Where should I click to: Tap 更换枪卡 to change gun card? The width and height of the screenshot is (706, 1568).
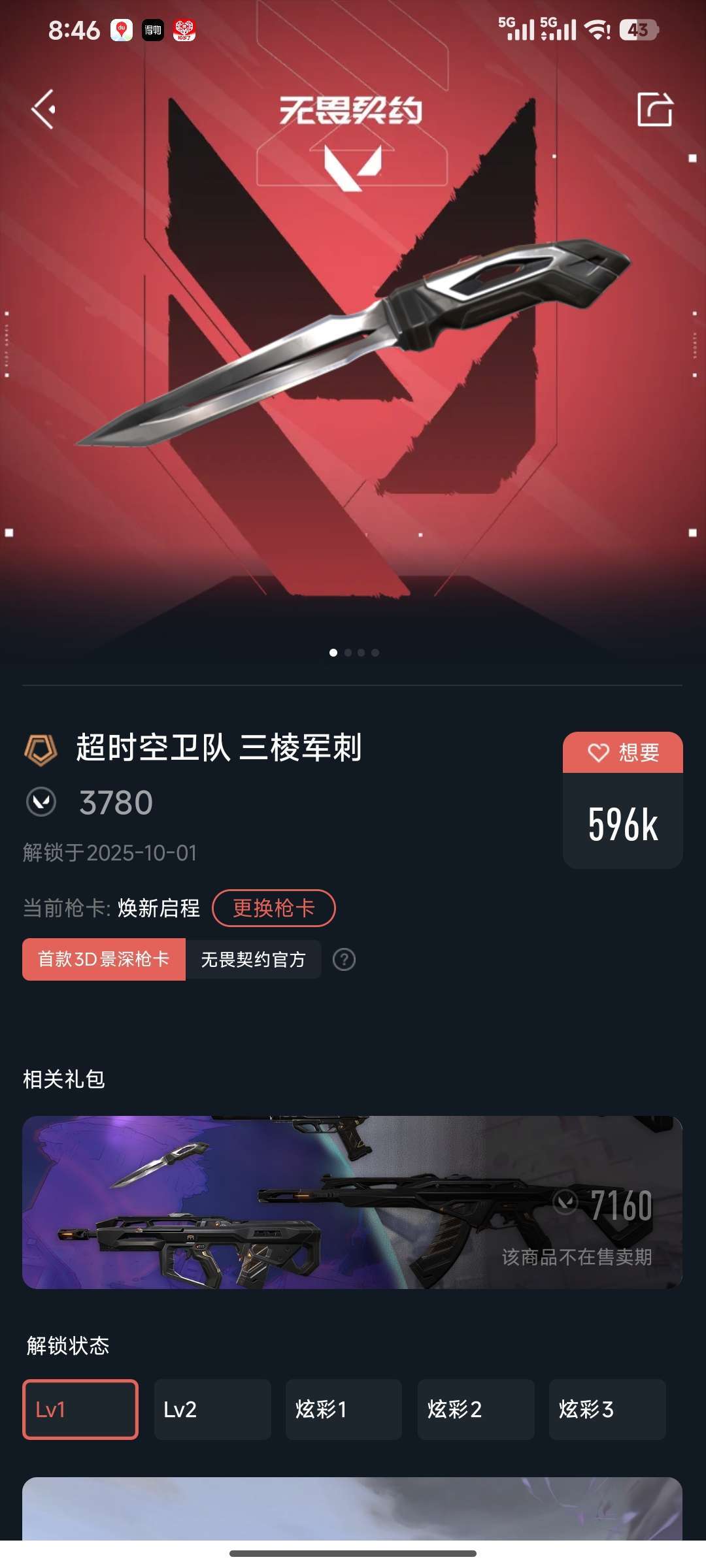[x=274, y=908]
